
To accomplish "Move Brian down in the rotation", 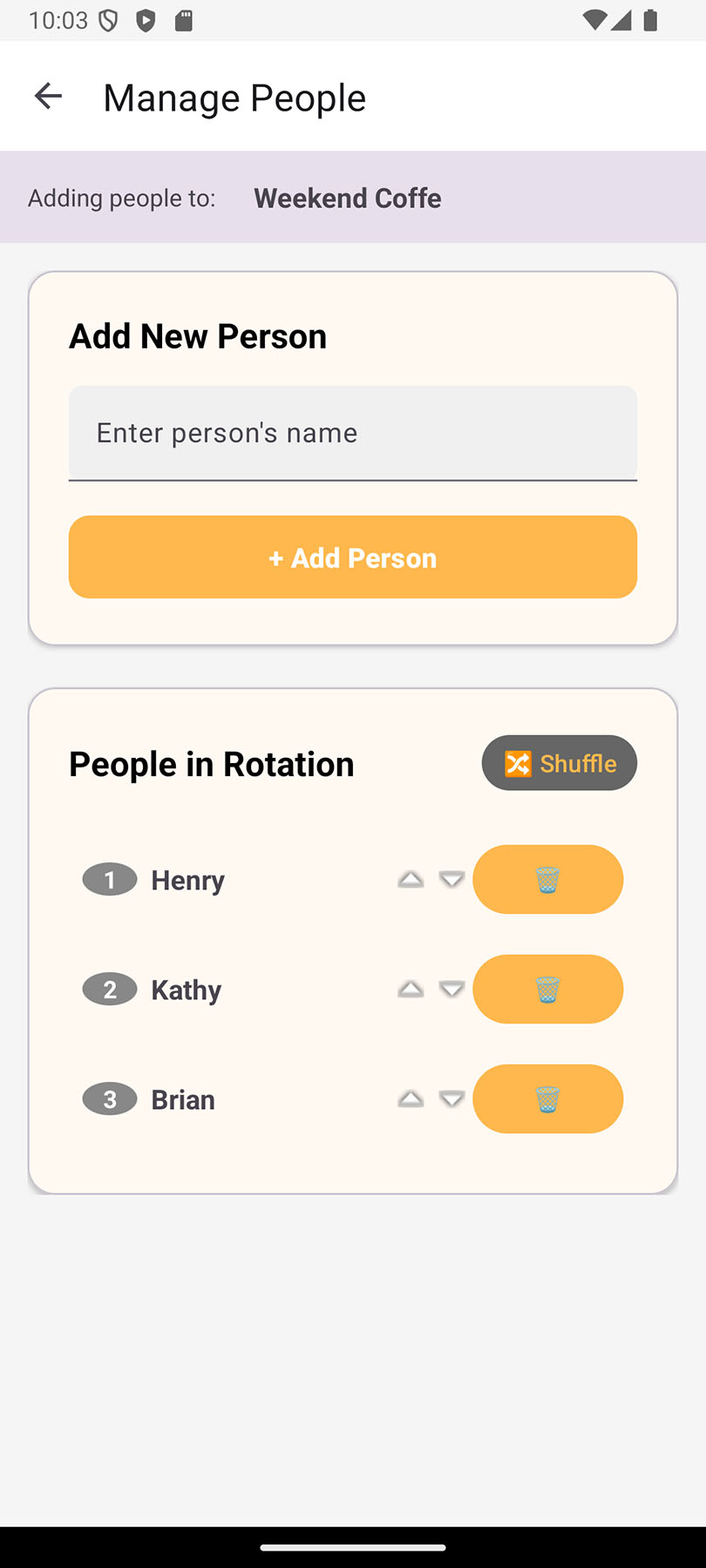I will (451, 1098).
